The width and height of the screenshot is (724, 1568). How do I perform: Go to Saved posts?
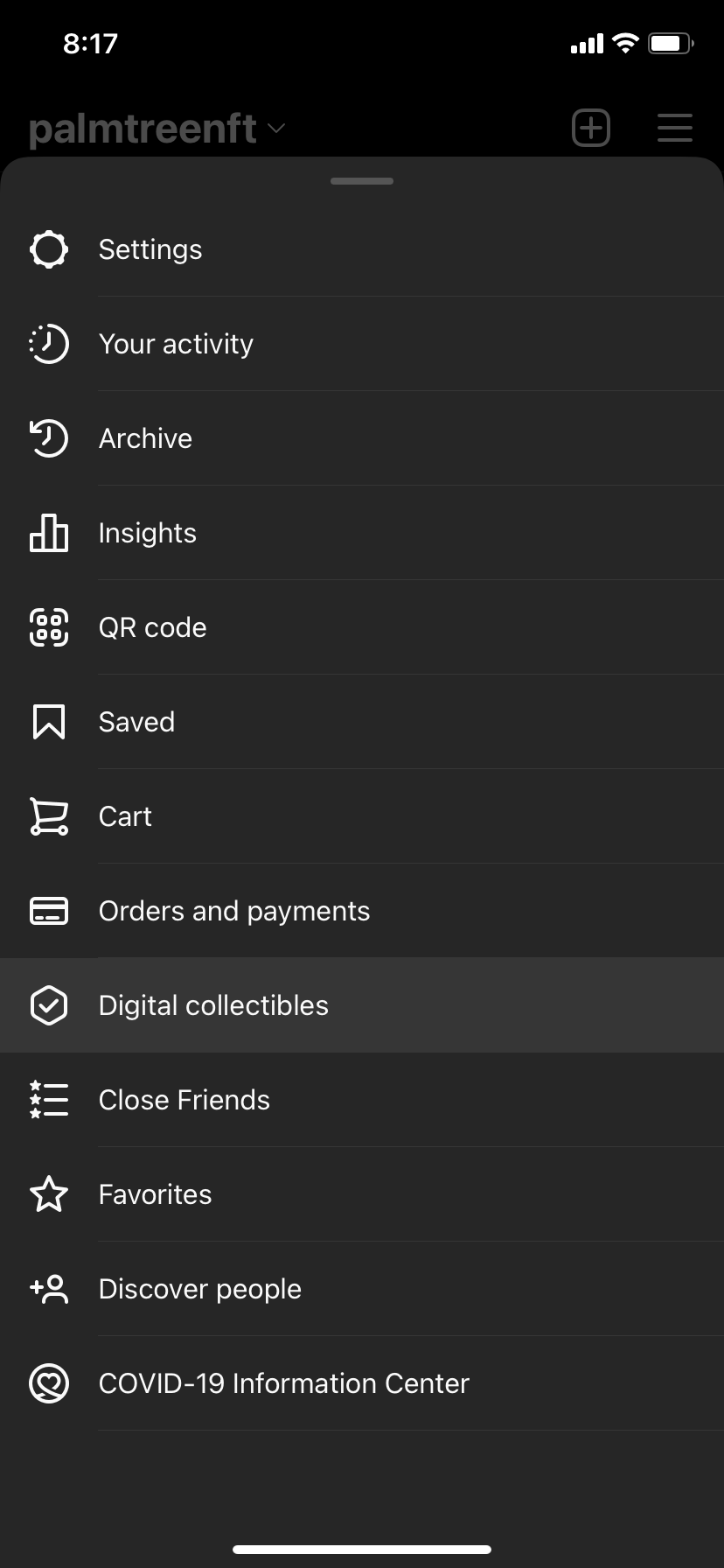[136, 722]
